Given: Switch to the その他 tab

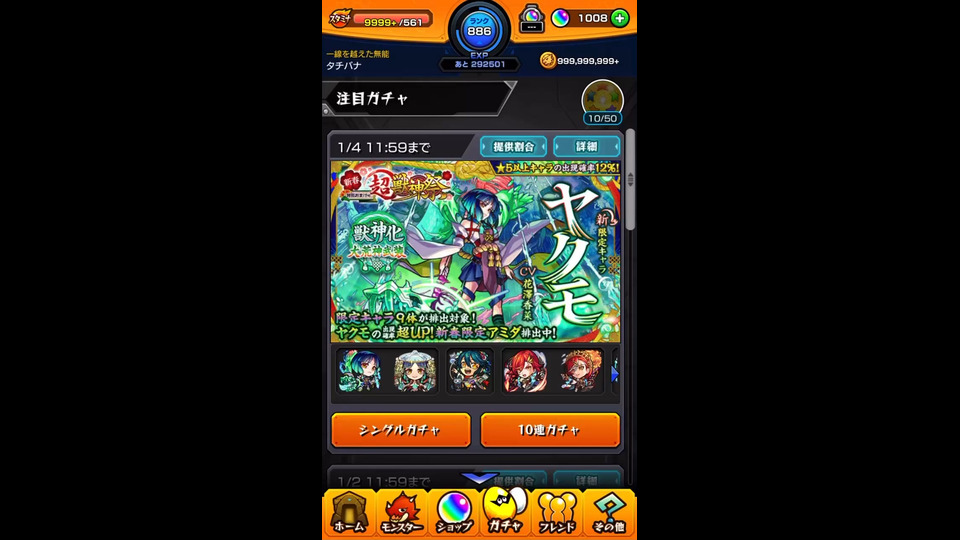Looking at the screenshot, I should (608, 514).
